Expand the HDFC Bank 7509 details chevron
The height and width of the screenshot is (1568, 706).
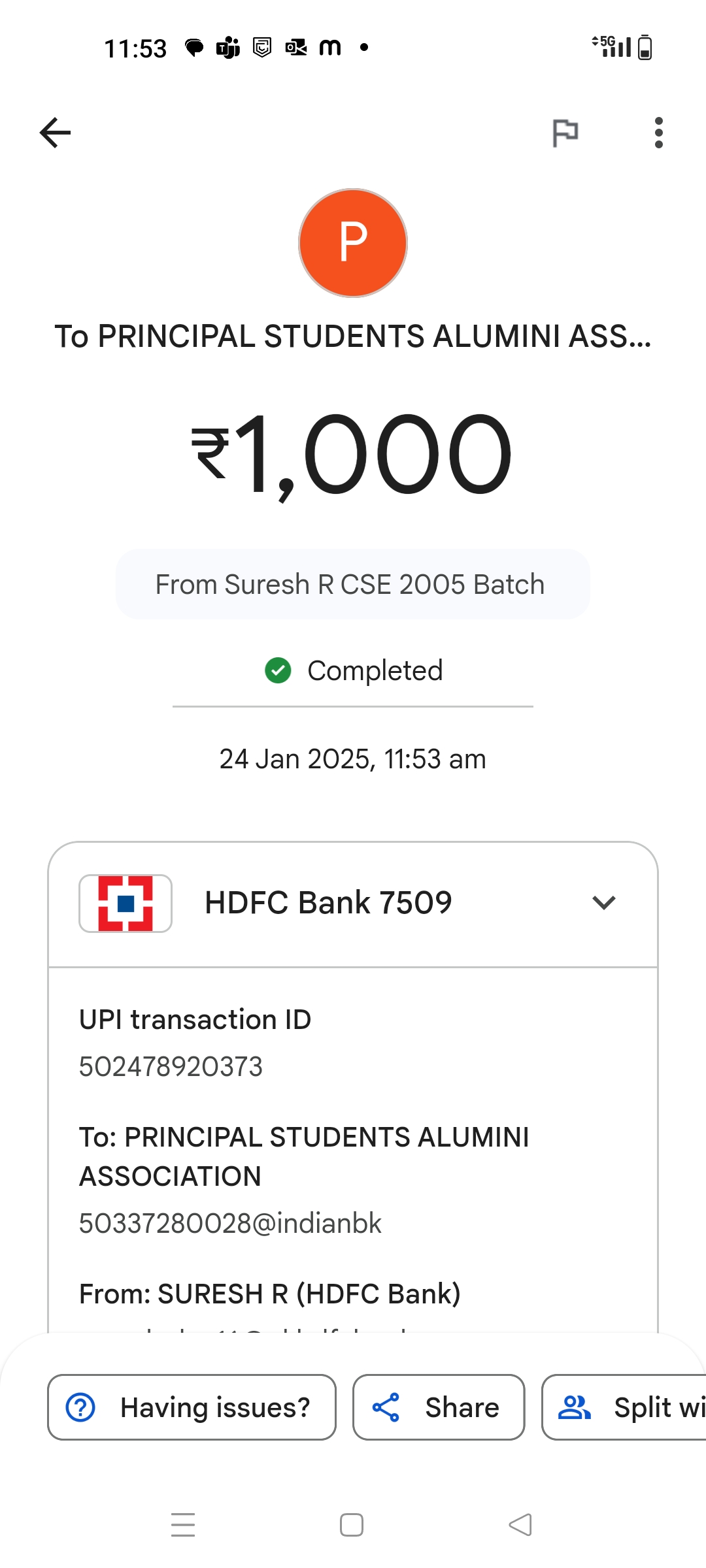[x=604, y=903]
